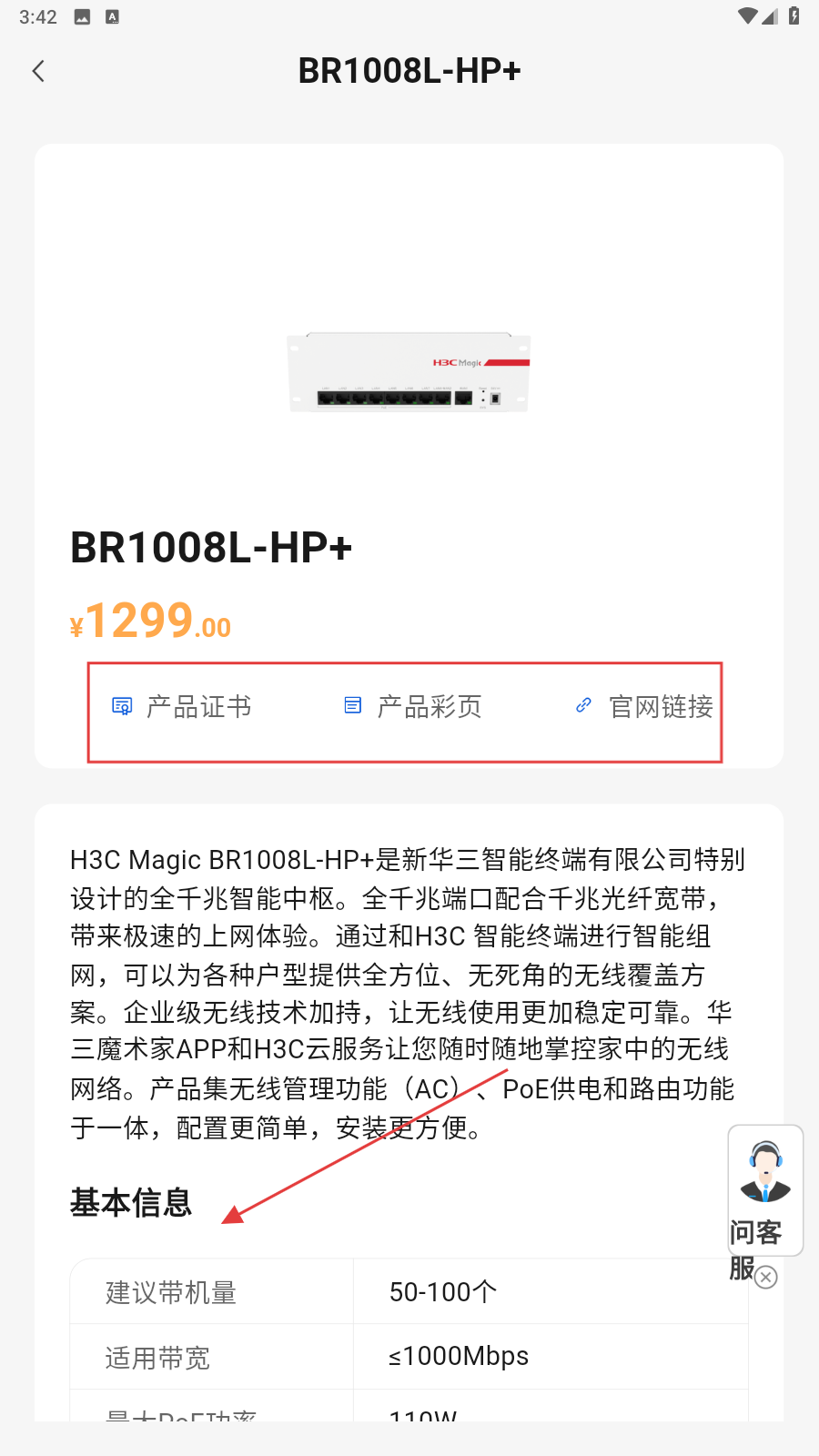The image size is (819, 1456).
Task: Dismiss the floating customer service widget
Action: click(x=766, y=1278)
